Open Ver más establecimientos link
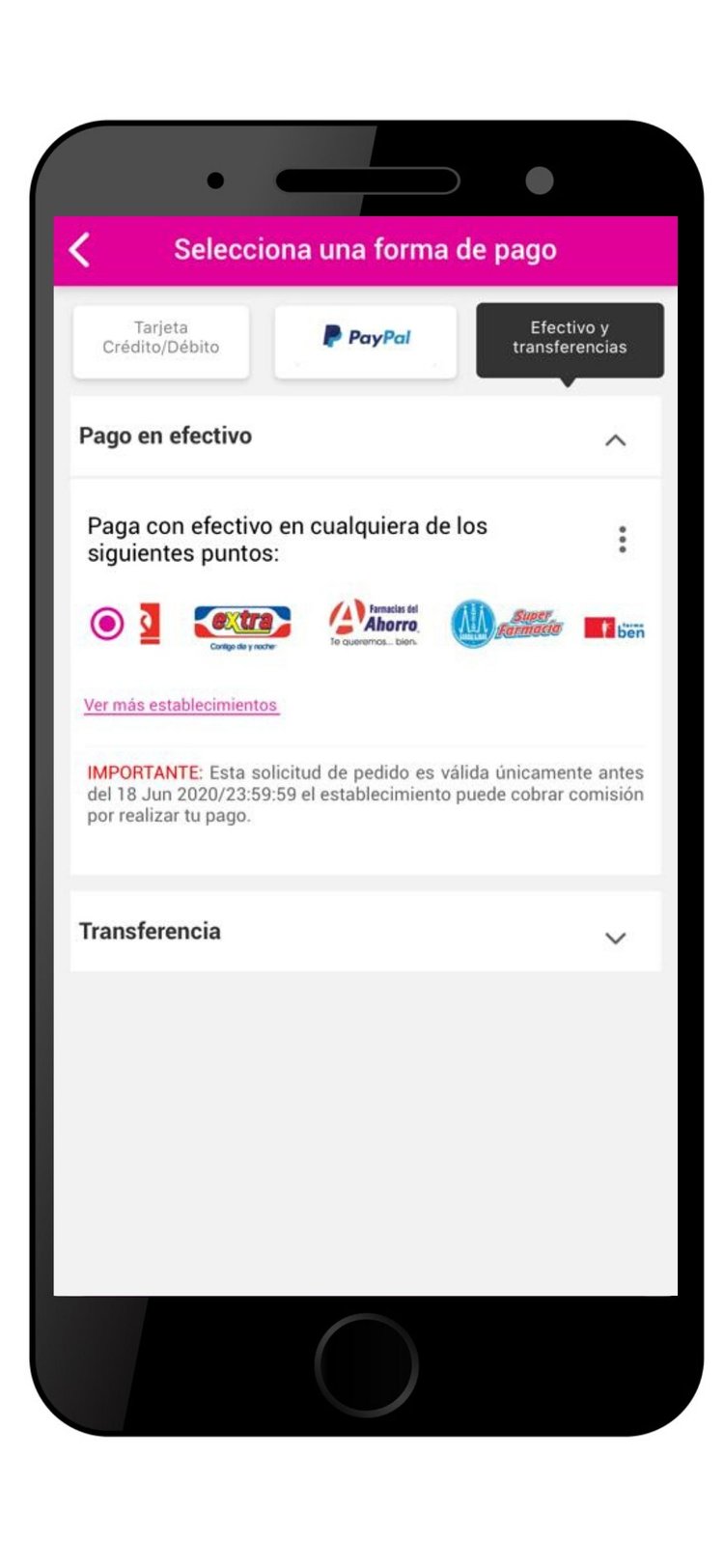 pyautogui.click(x=181, y=705)
